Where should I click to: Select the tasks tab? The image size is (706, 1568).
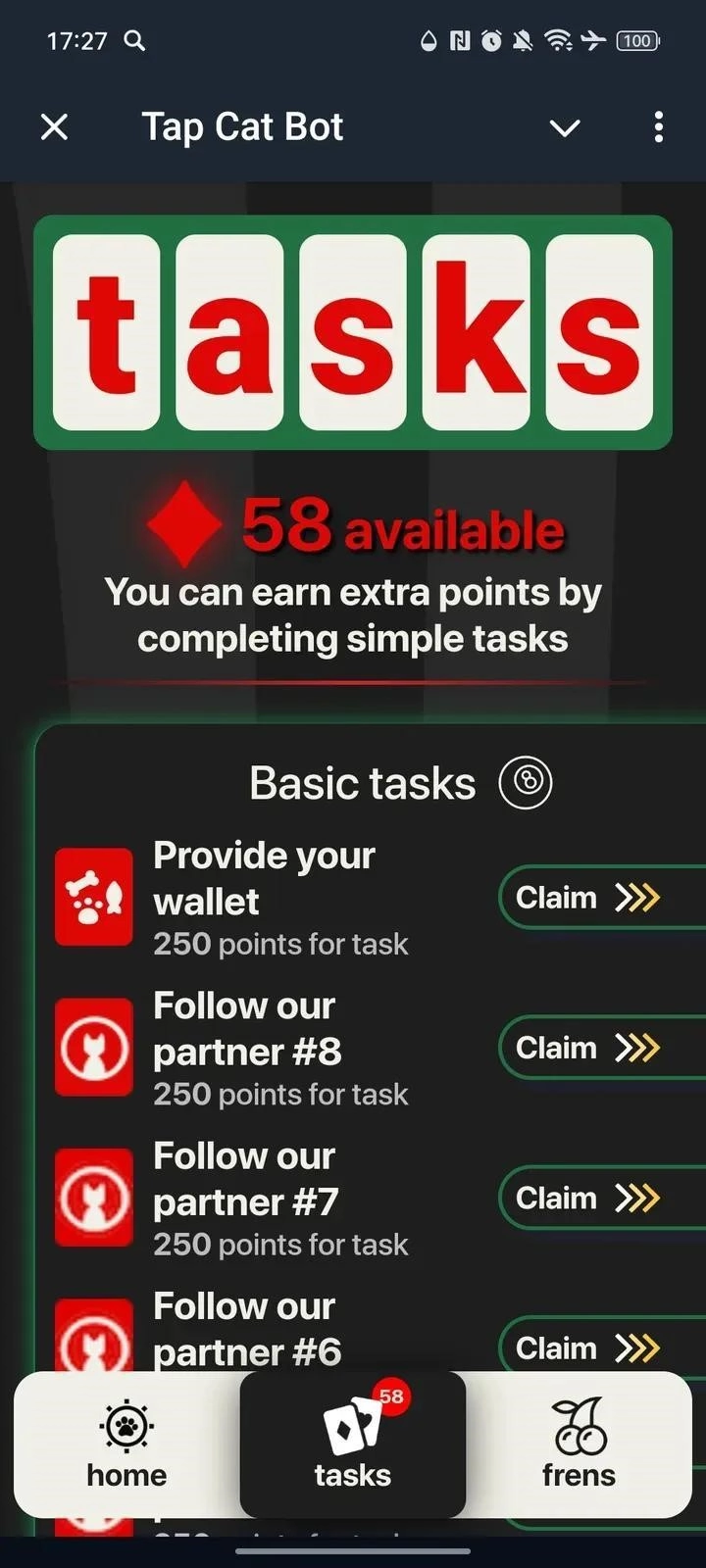tap(353, 1445)
